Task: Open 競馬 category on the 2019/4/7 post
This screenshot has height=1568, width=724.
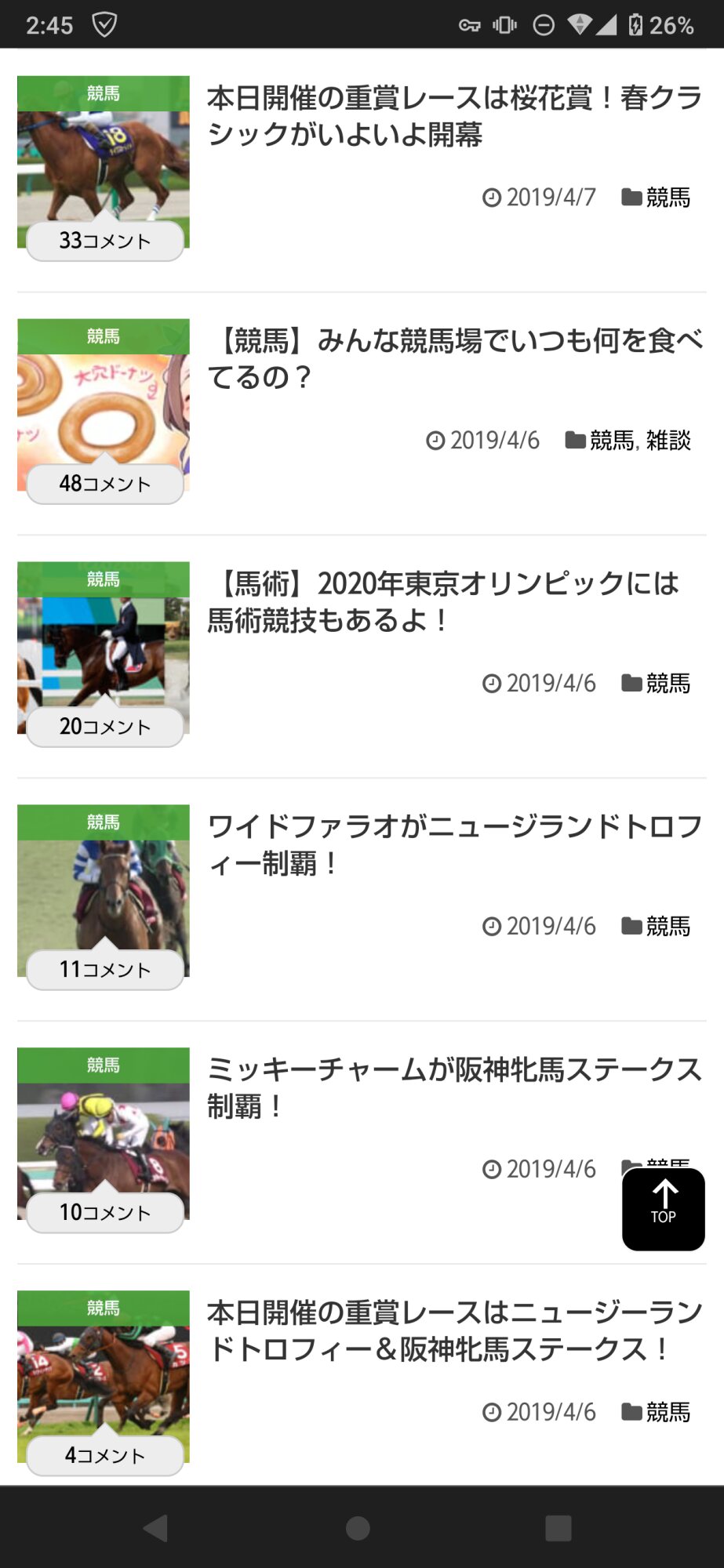Action: pyautogui.click(x=668, y=198)
